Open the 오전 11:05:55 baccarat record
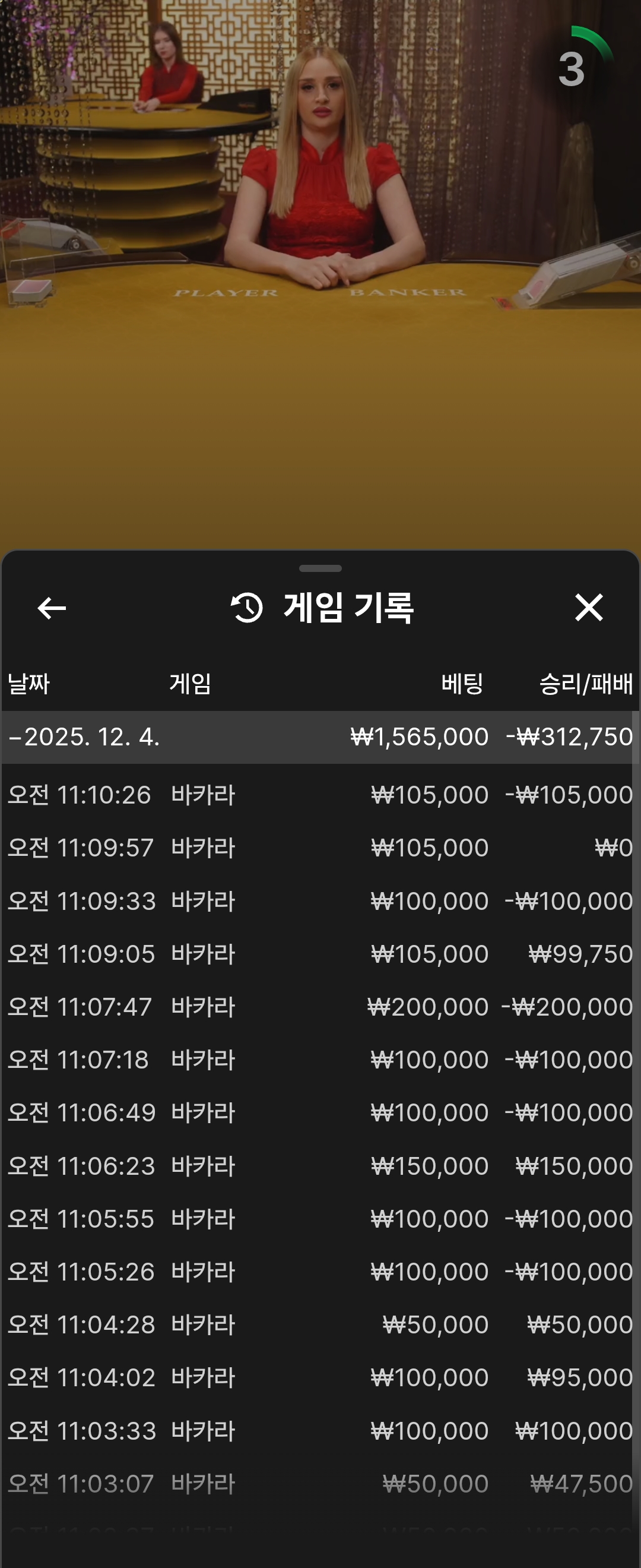Image resolution: width=641 pixels, height=1568 pixels. click(320, 1219)
